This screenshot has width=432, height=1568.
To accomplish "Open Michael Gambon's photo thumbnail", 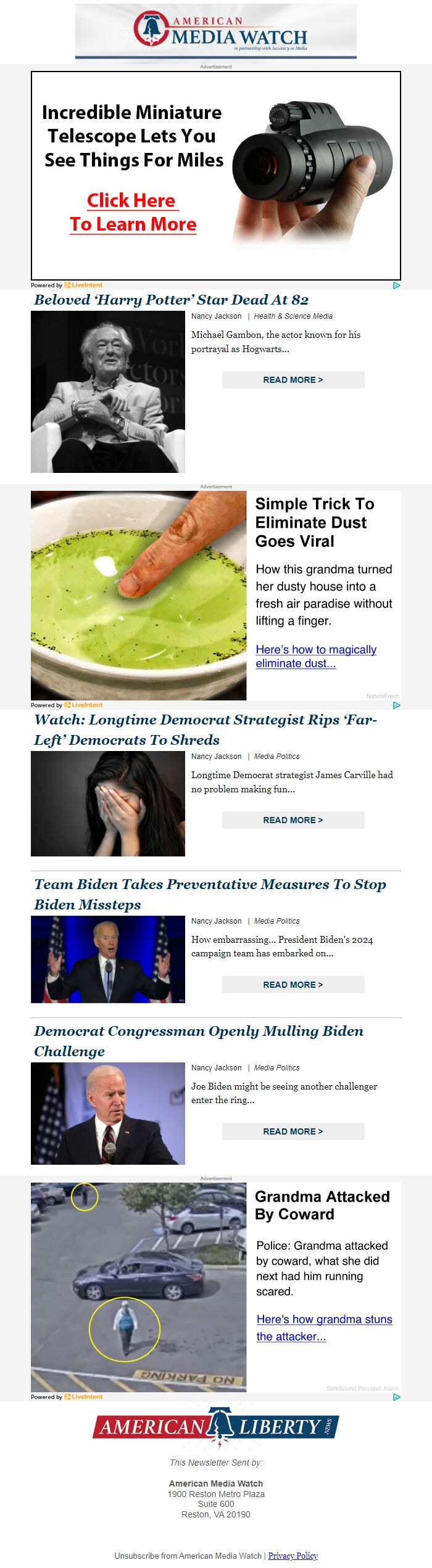I will click(x=108, y=392).
